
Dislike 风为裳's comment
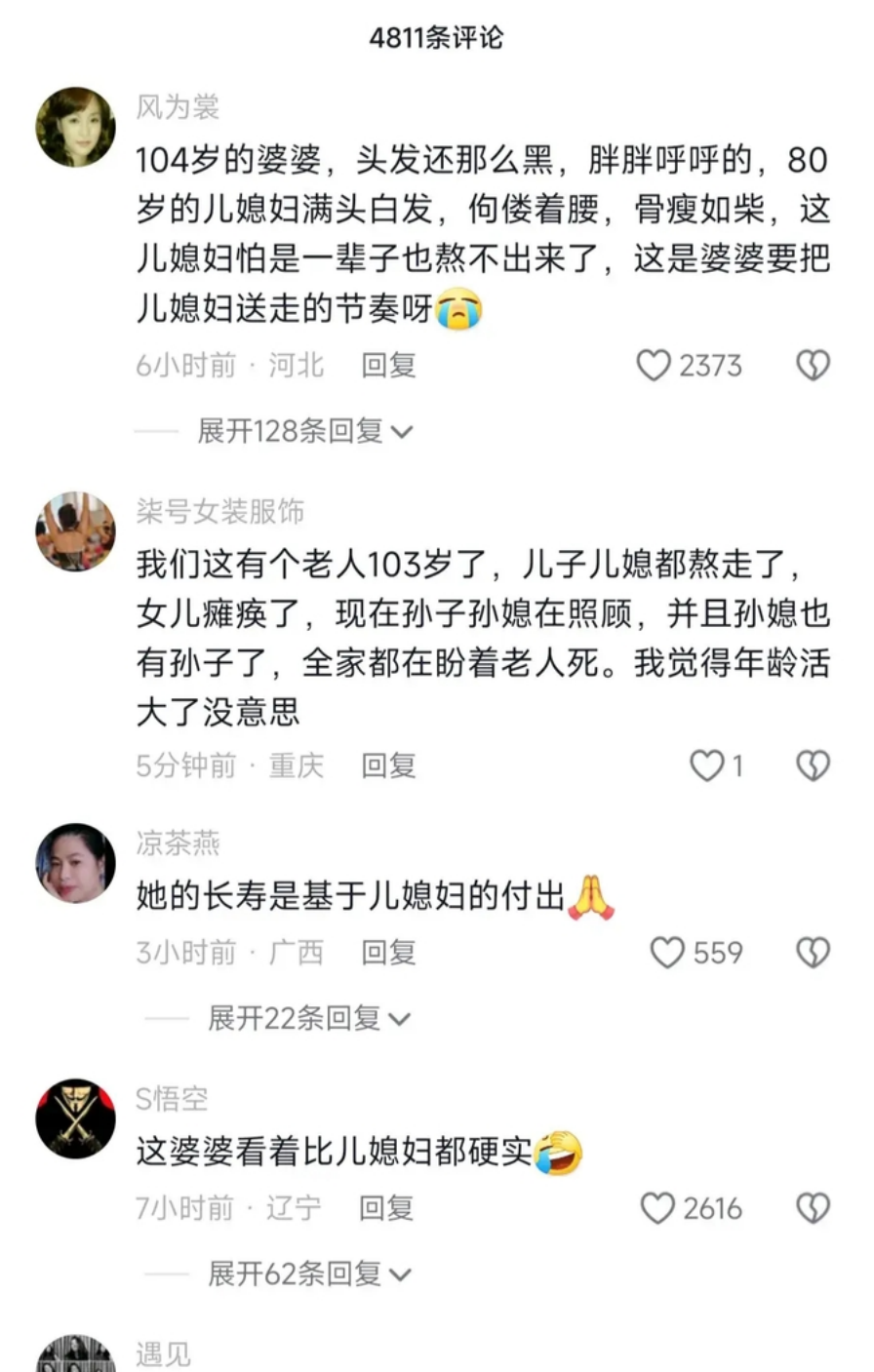coord(813,366)
